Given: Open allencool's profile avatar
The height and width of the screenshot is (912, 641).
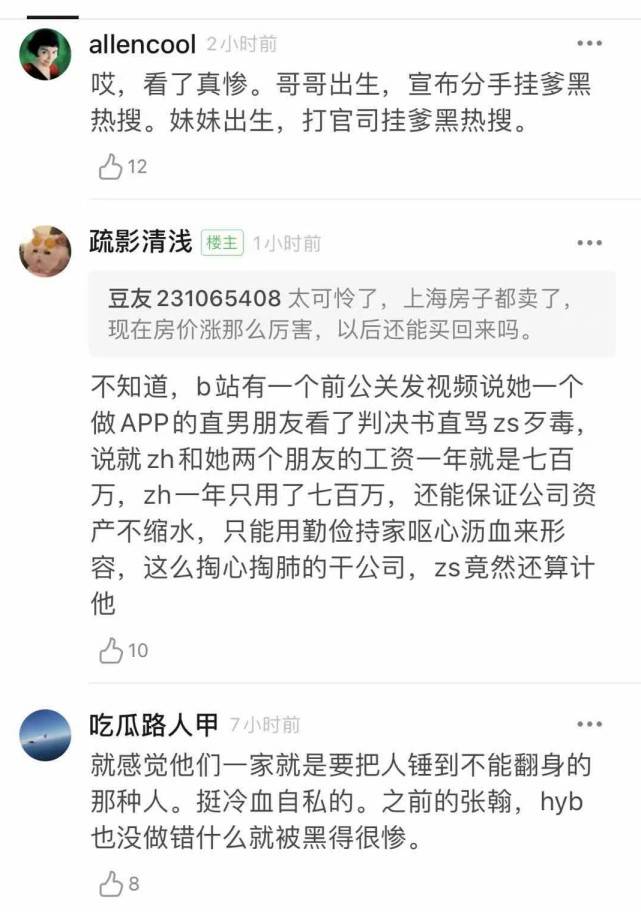Looking at the screenshot, I should click(45, 54).
